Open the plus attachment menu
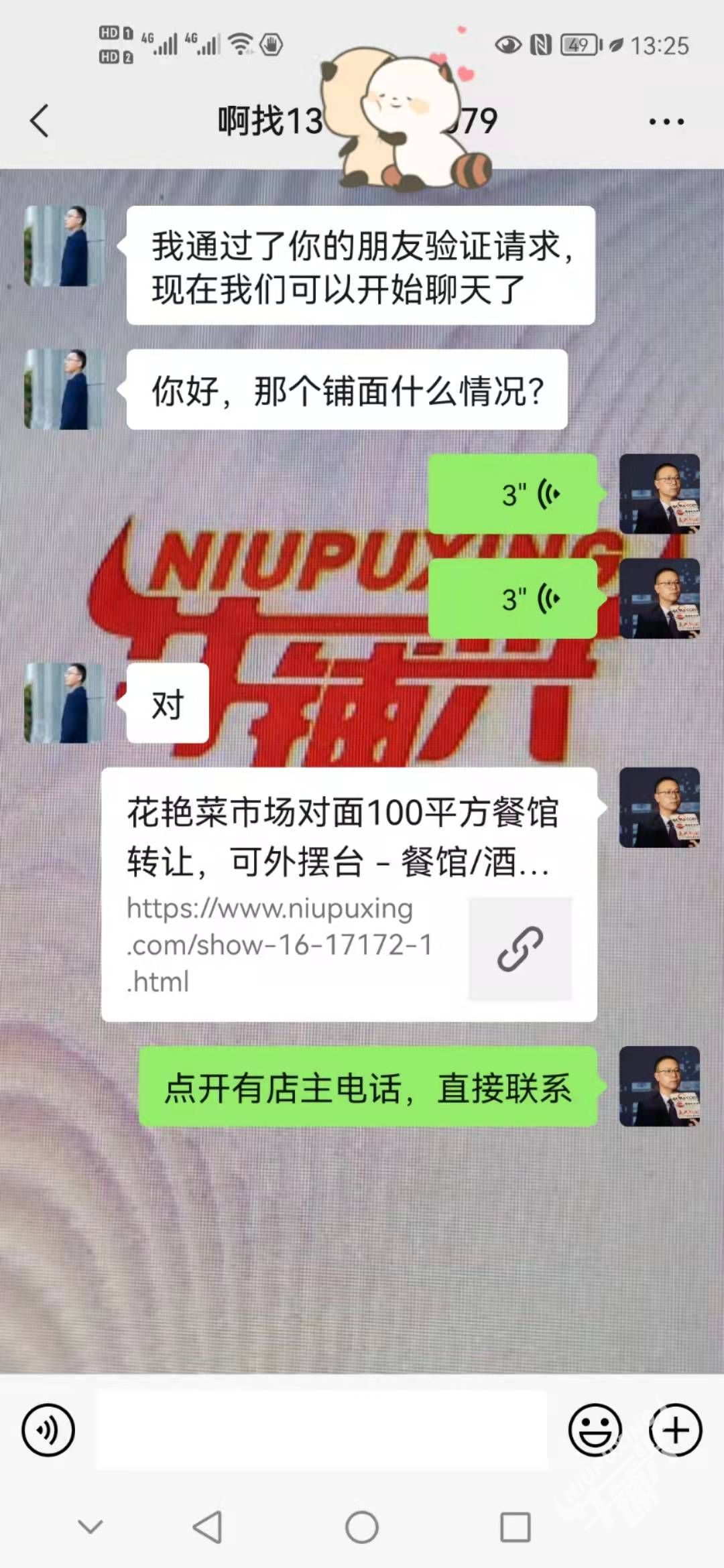This screenshot has width=724, height=1568. (x=675, y=1429)
